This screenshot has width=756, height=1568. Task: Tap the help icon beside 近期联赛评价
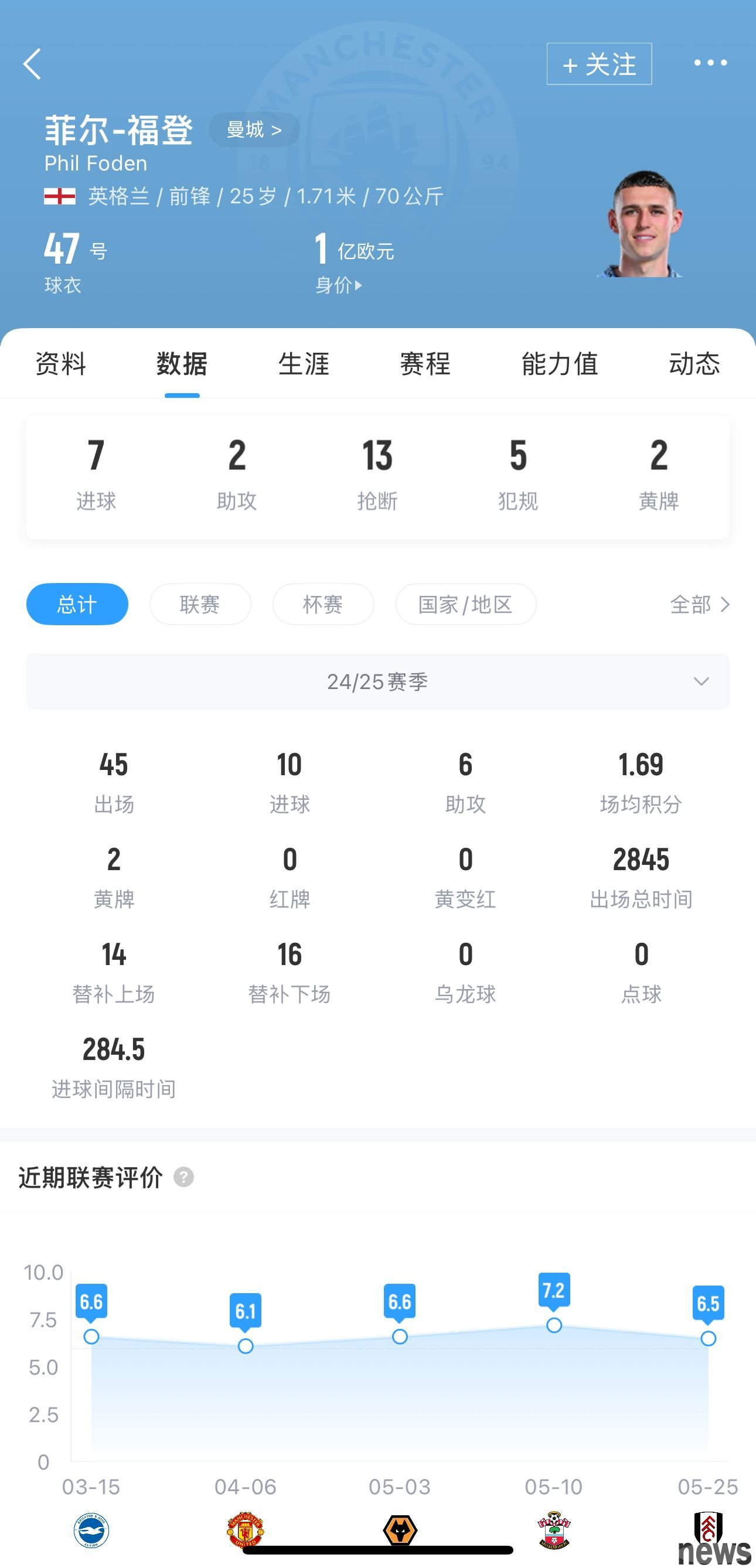[x=184, y=1177]
